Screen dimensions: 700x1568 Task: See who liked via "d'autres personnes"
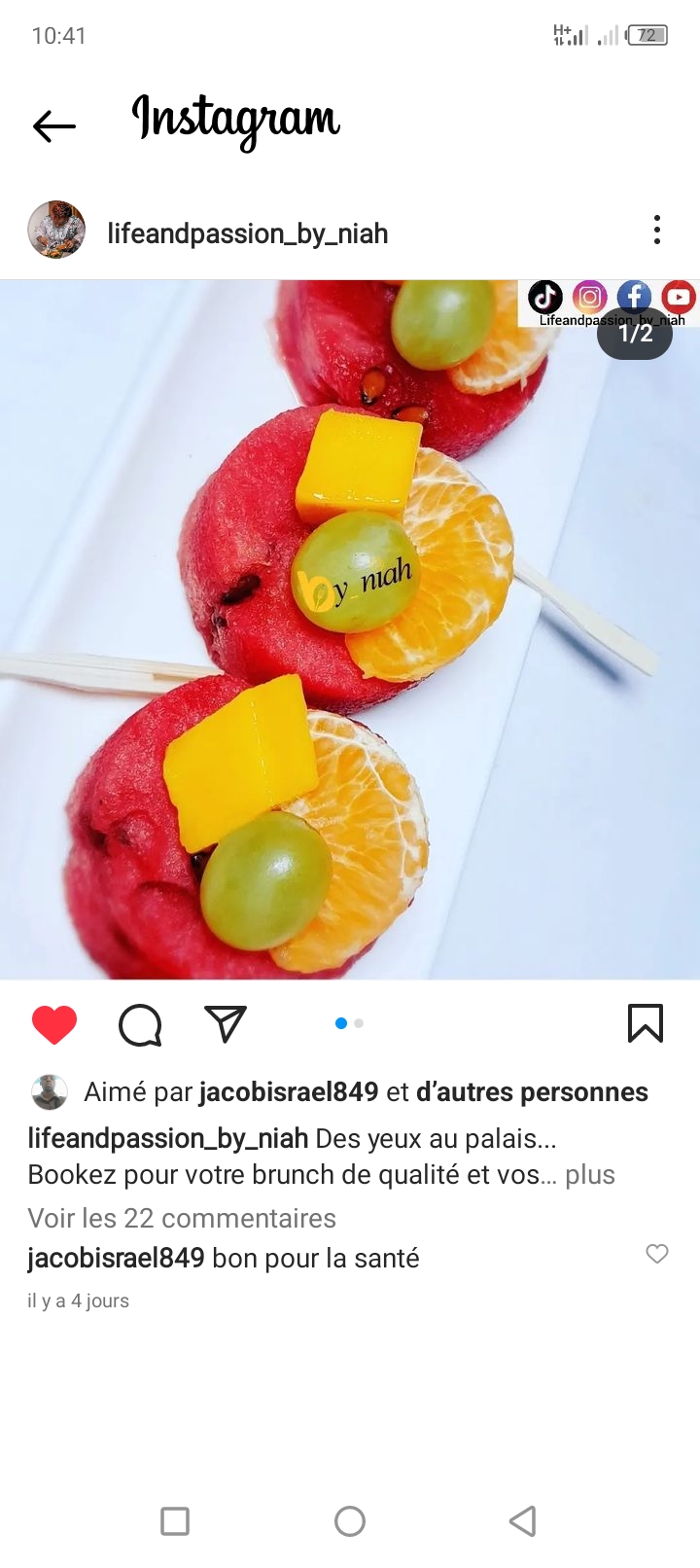(532, 1092)
